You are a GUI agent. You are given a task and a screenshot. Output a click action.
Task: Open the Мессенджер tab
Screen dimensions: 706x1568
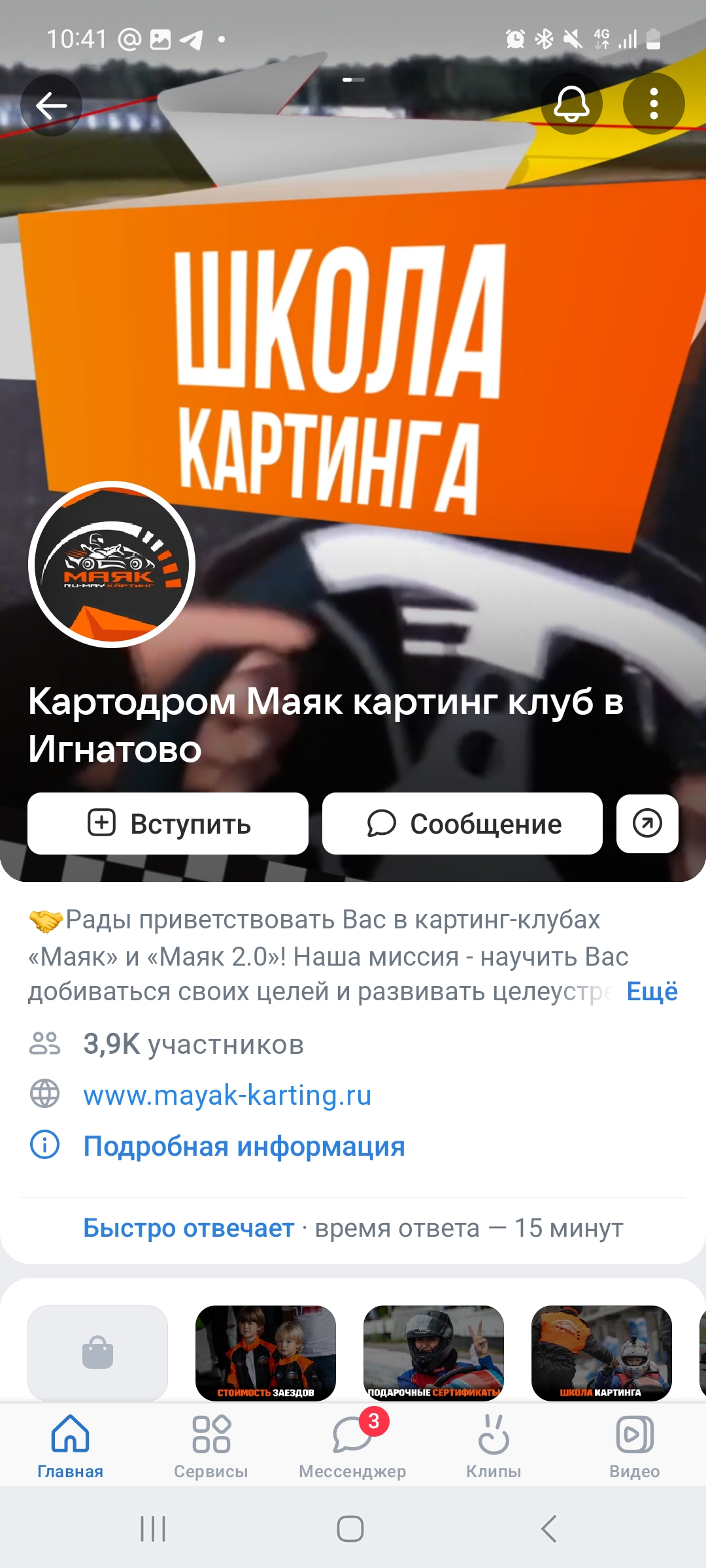coord(352,1446)
